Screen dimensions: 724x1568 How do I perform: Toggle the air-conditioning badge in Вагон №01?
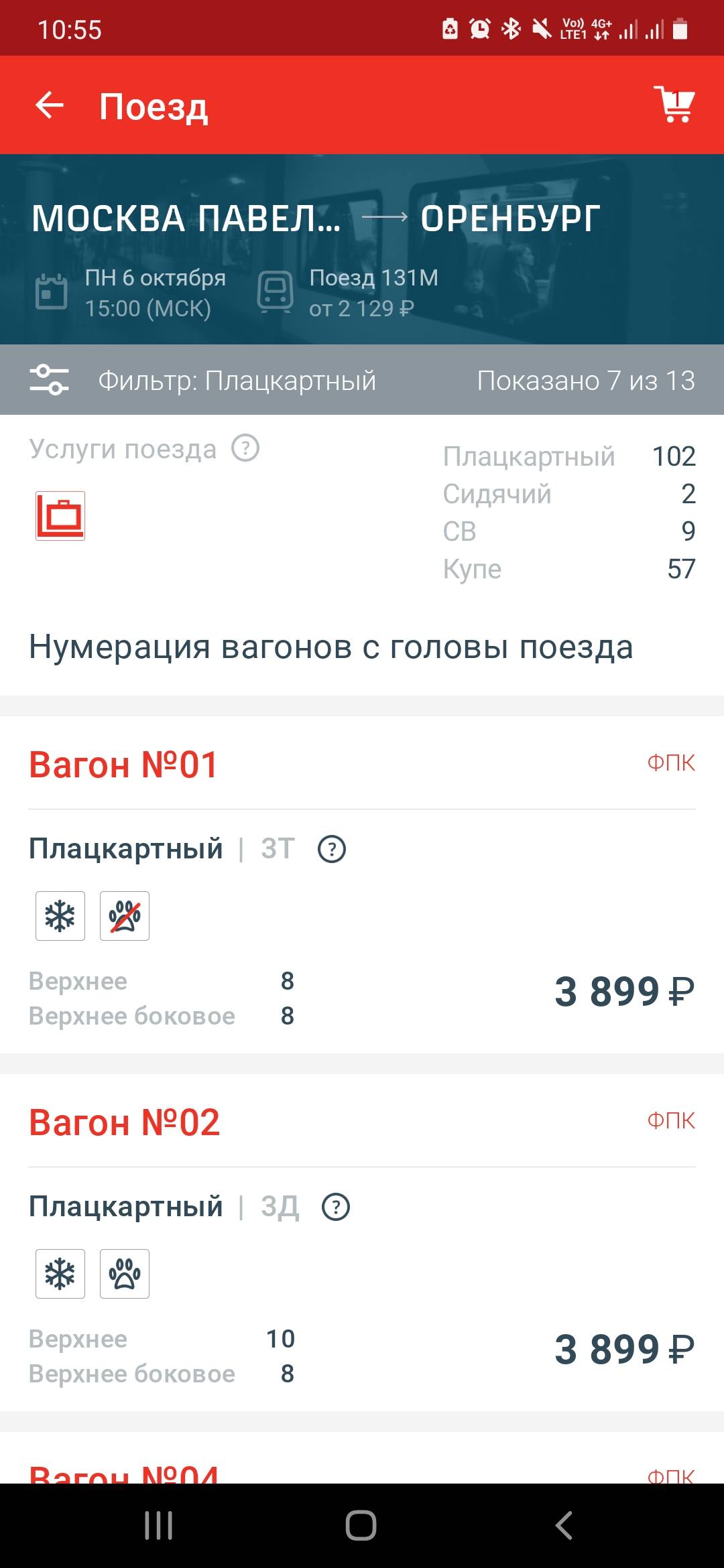[60, 916]
